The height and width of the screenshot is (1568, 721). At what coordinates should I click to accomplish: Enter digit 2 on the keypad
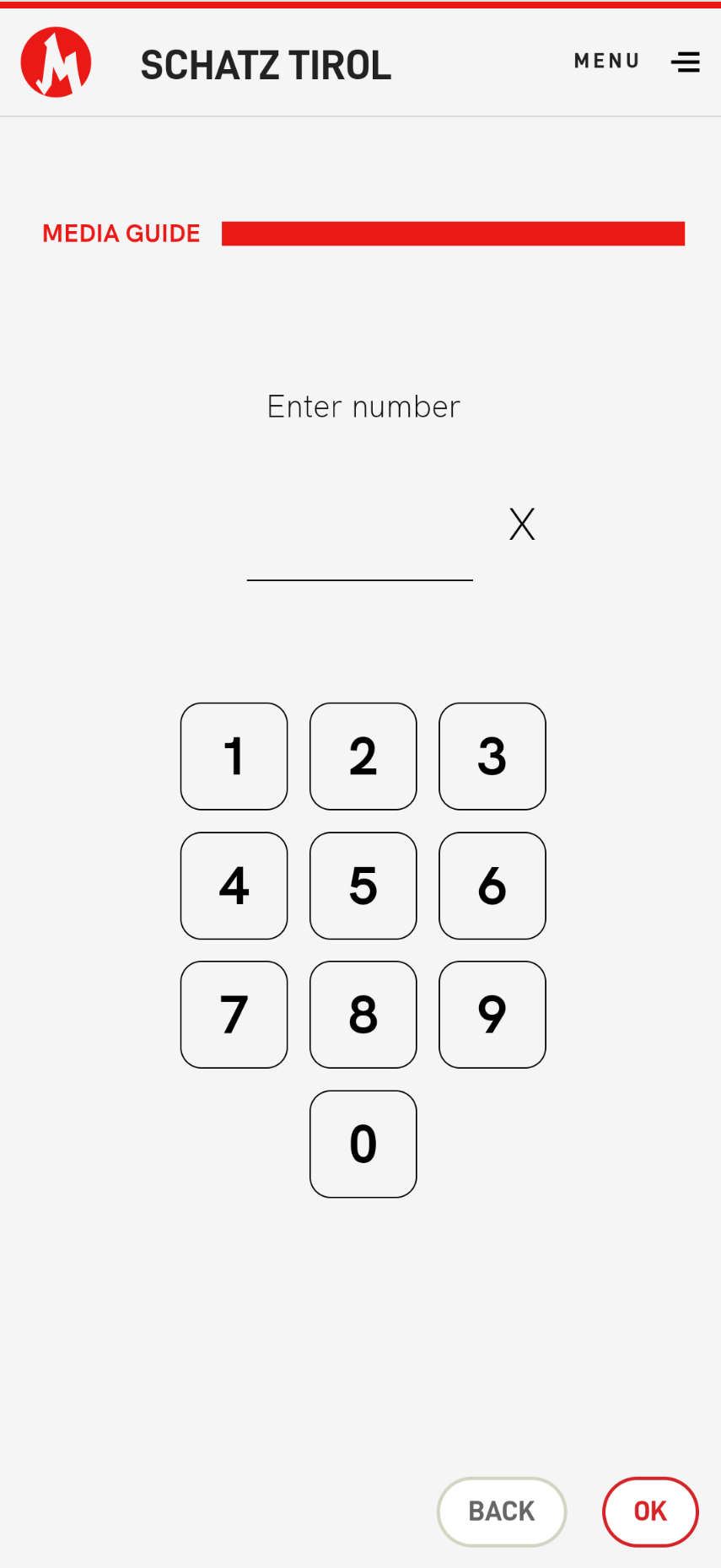[363, 757]
